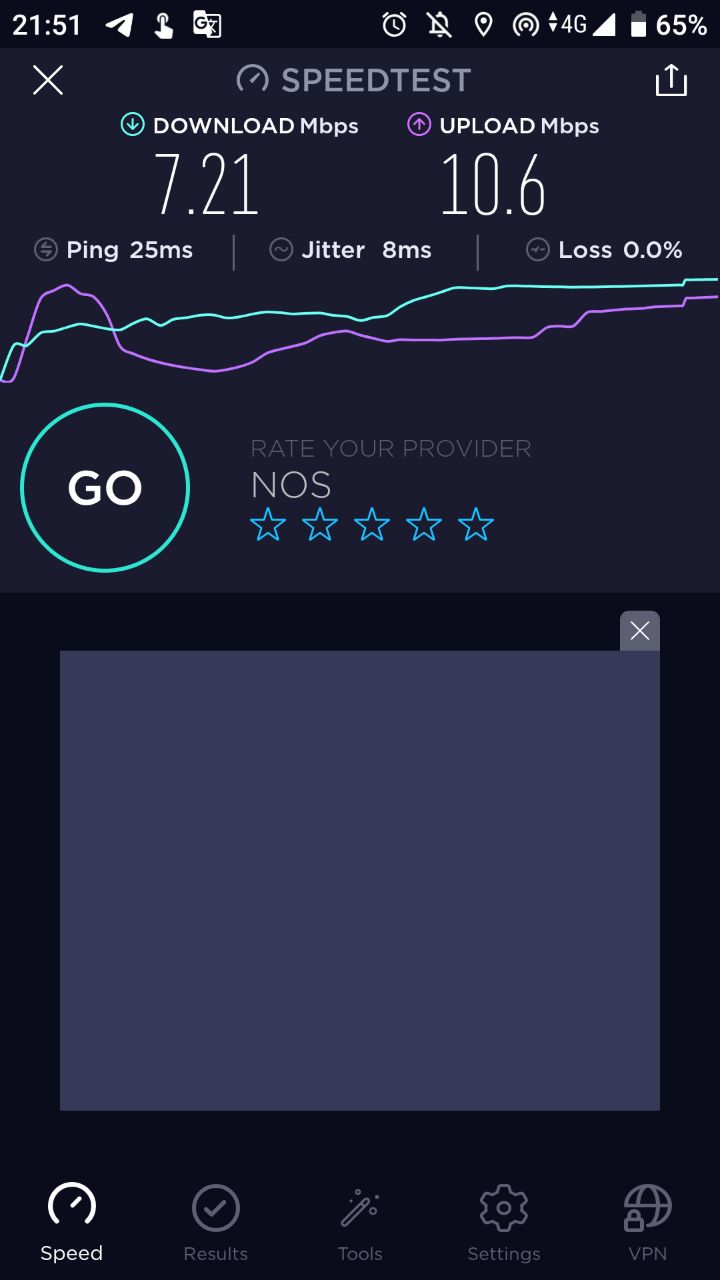Give NOS a five star rating
720x1280 pixels.
(476, 523)
